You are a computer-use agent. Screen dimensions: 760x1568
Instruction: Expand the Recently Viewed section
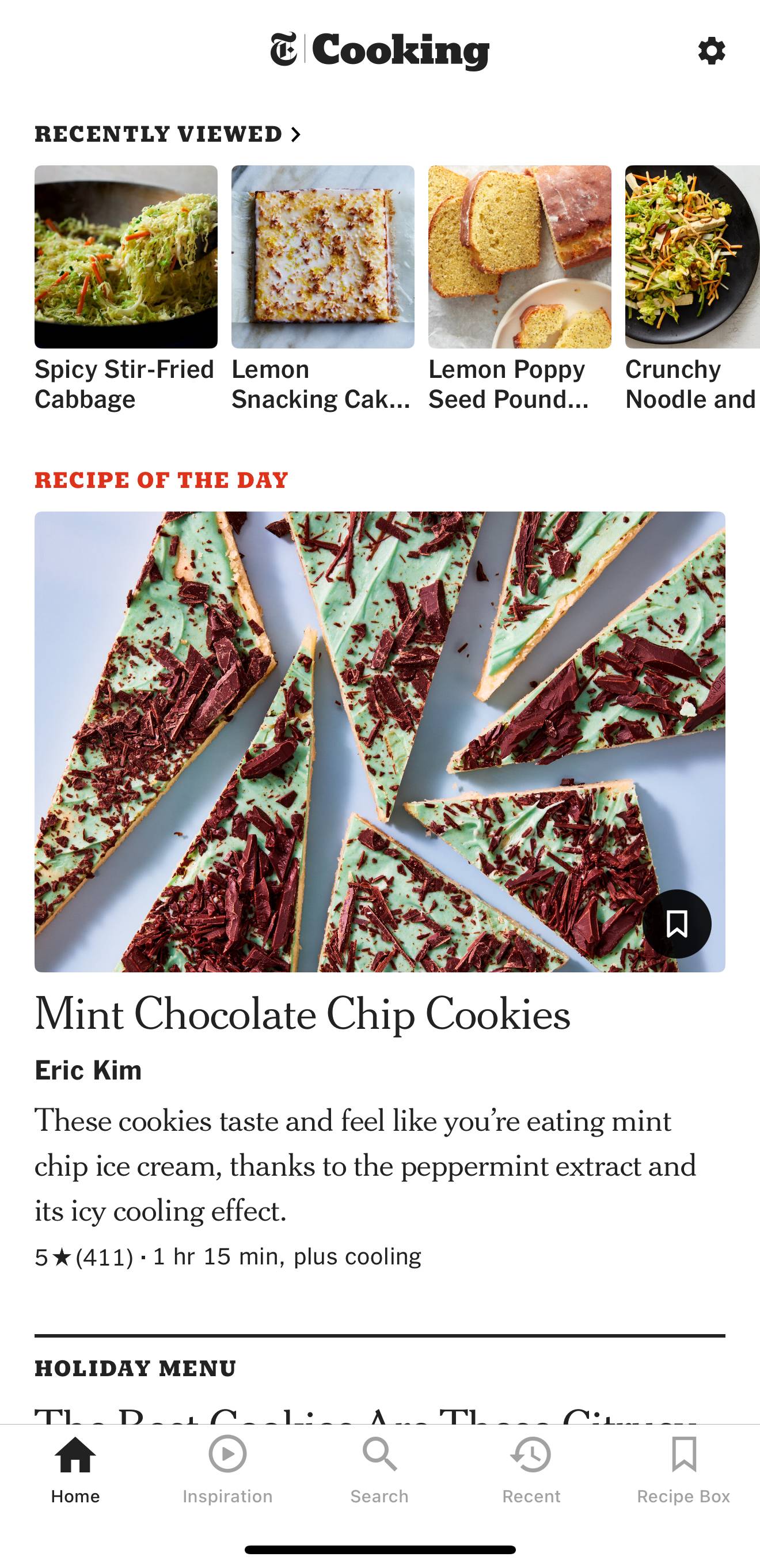[168, 134]
